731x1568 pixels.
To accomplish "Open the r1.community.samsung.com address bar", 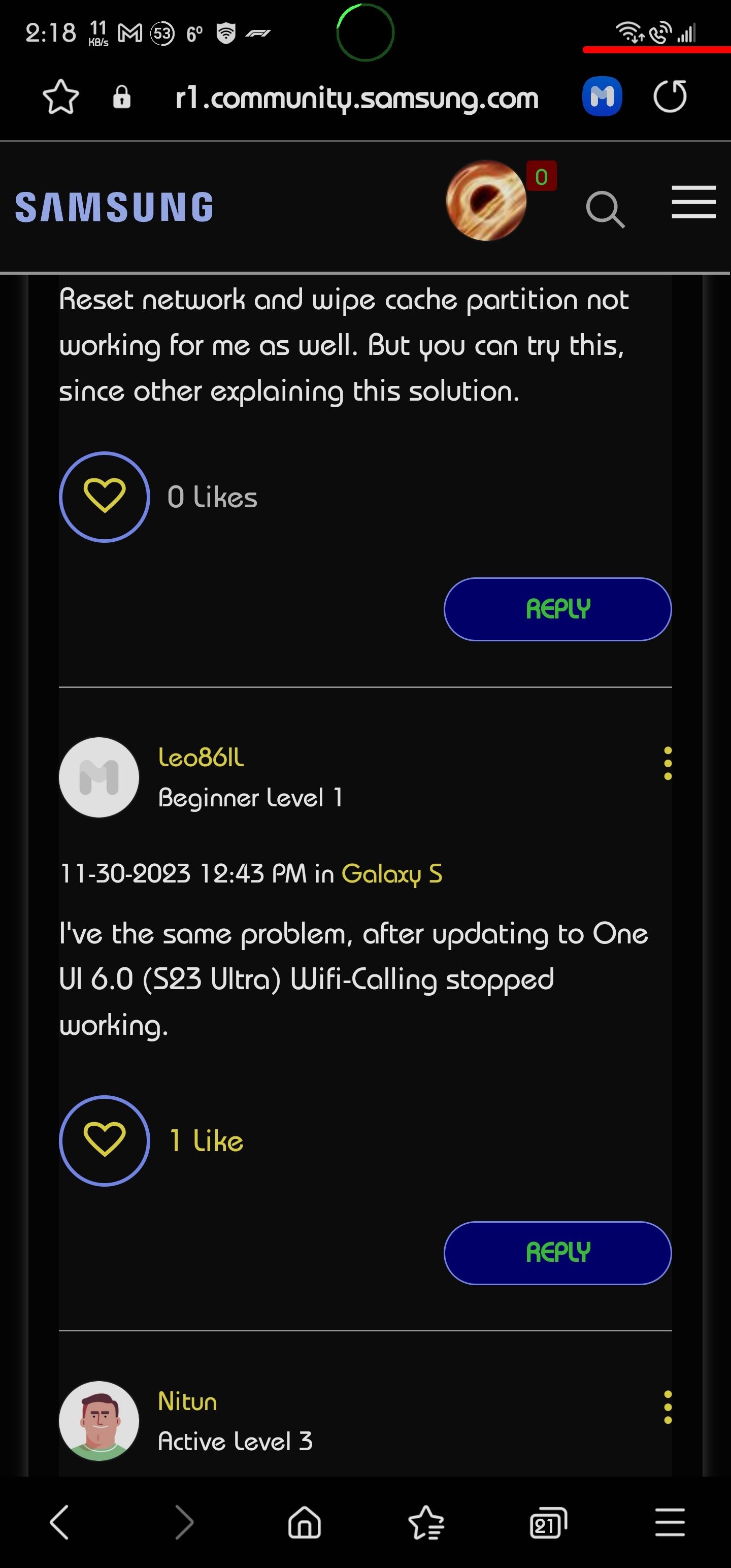I will click(357, 98).
